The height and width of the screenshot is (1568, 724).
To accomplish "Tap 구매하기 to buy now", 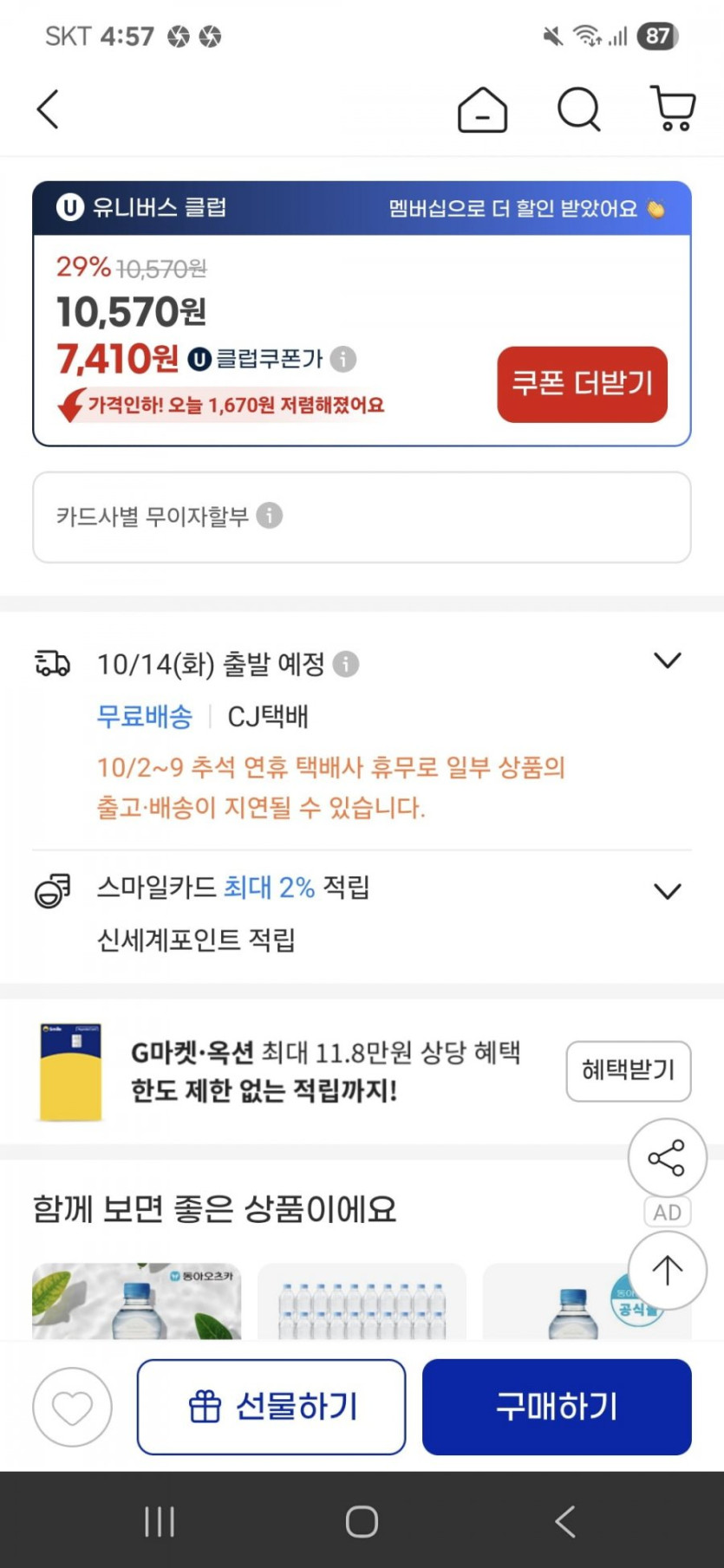I will 557,1407.
